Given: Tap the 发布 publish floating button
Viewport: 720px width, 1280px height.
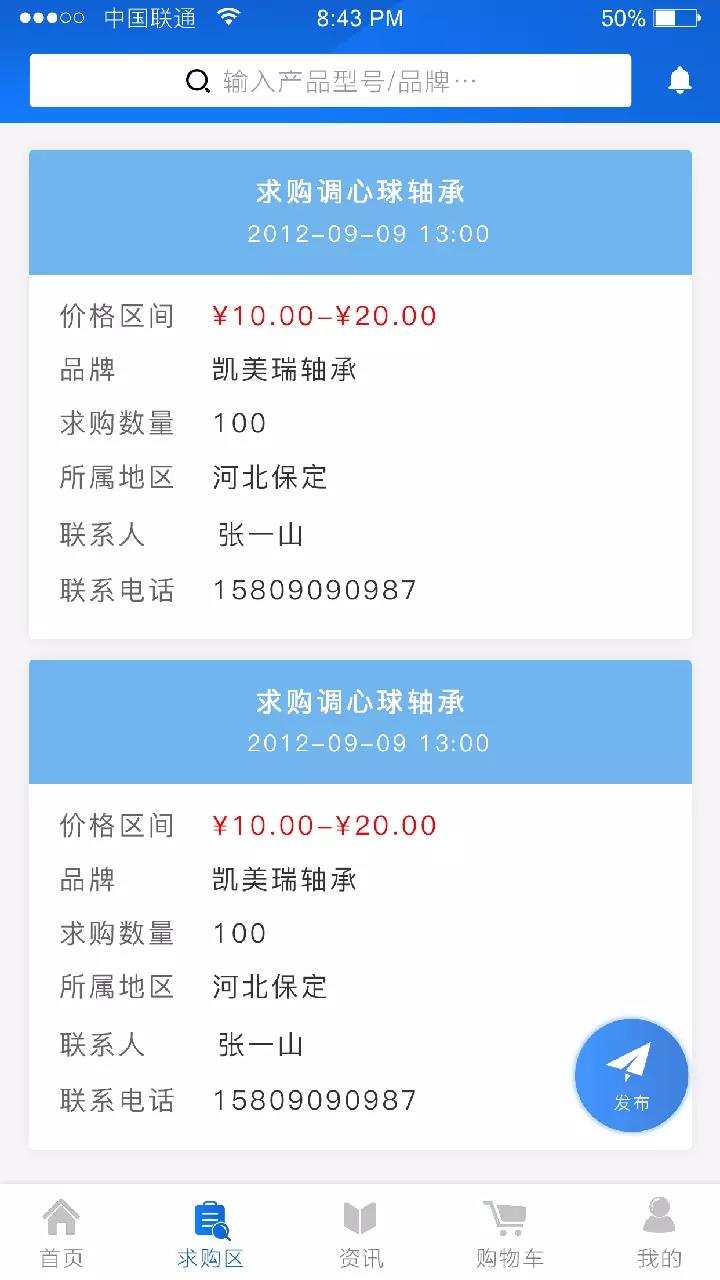Looking at the screenshot, I should tap(631, 1076).
